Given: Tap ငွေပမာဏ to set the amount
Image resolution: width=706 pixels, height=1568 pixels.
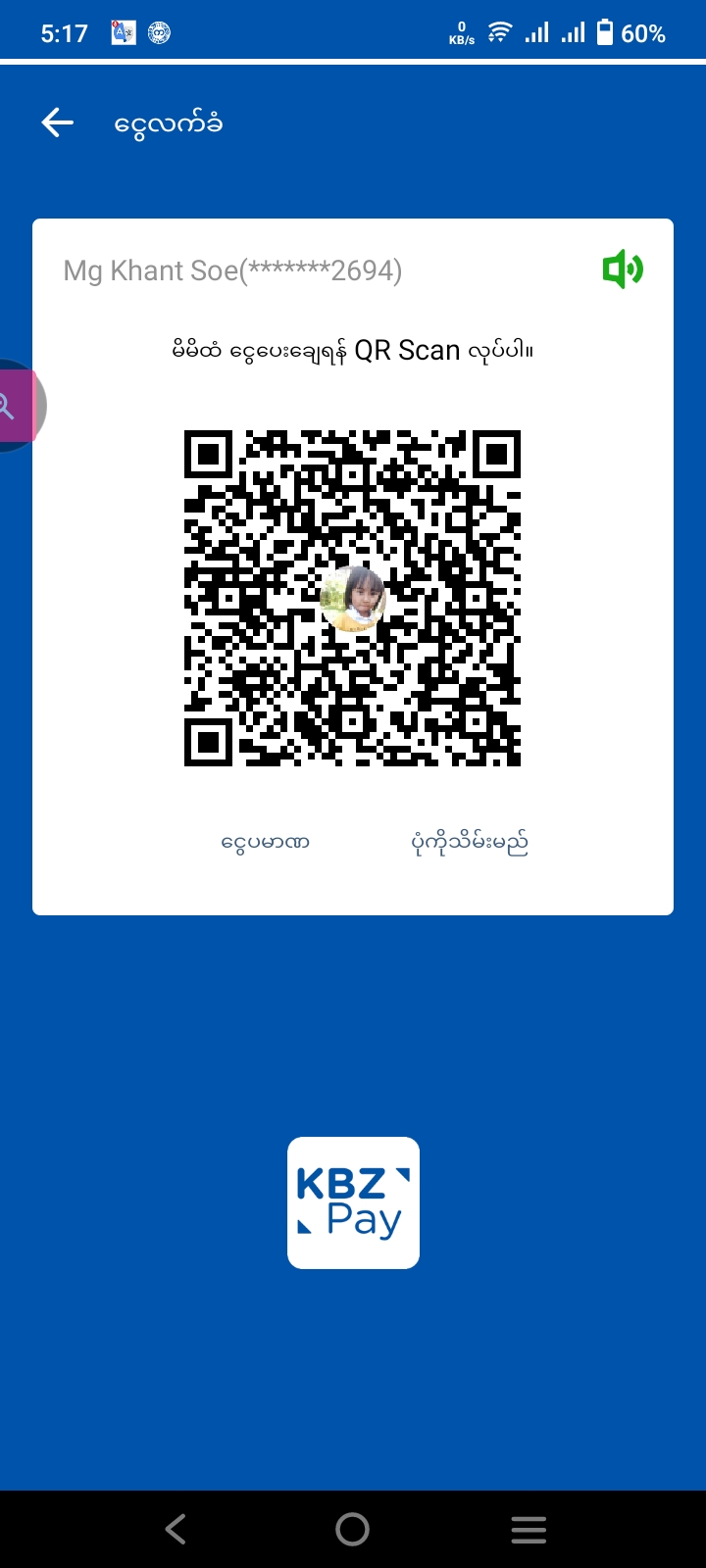Looking at the screenshot, I should (266, 842).
